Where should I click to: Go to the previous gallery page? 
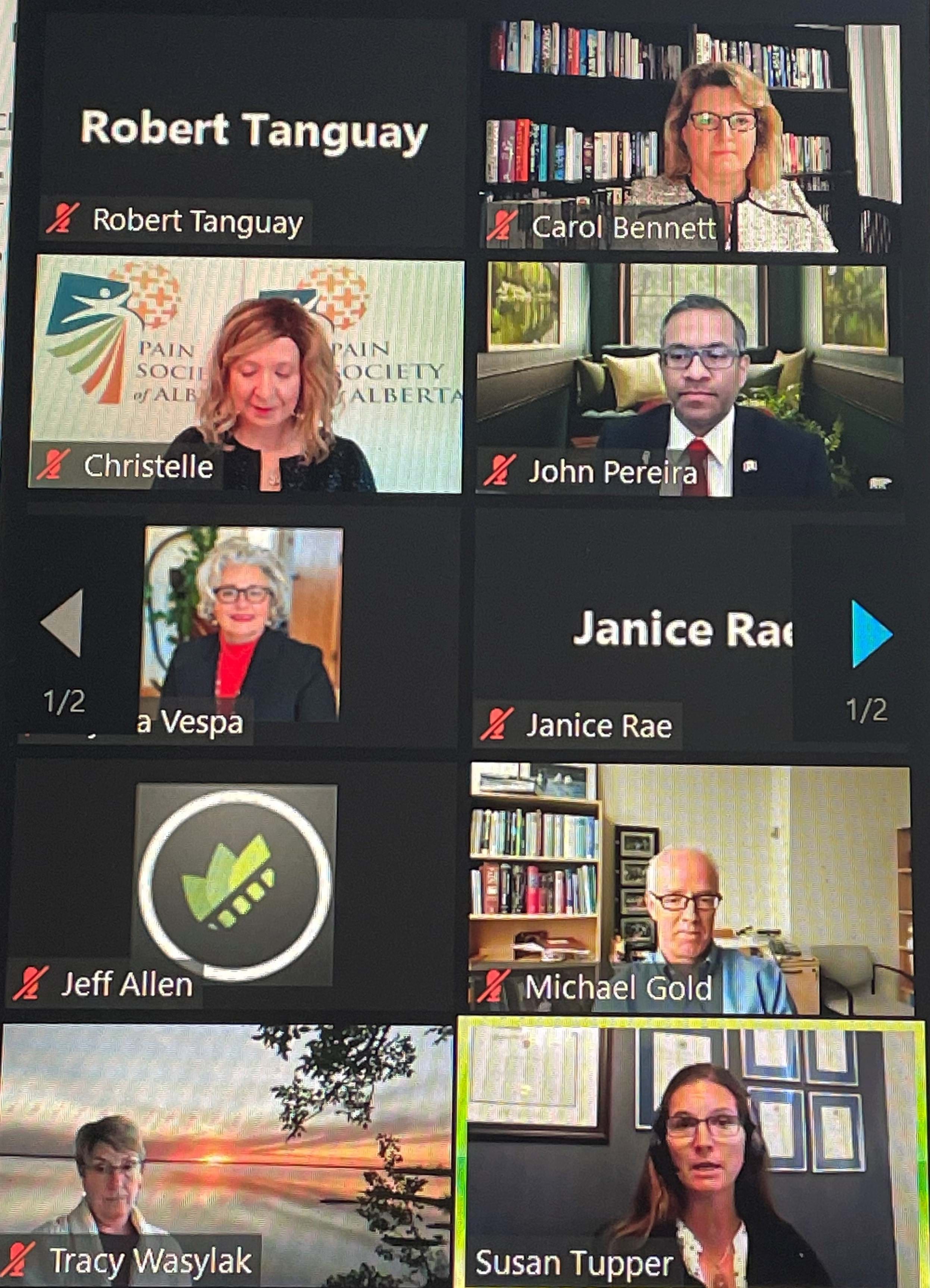coord(62,623)
